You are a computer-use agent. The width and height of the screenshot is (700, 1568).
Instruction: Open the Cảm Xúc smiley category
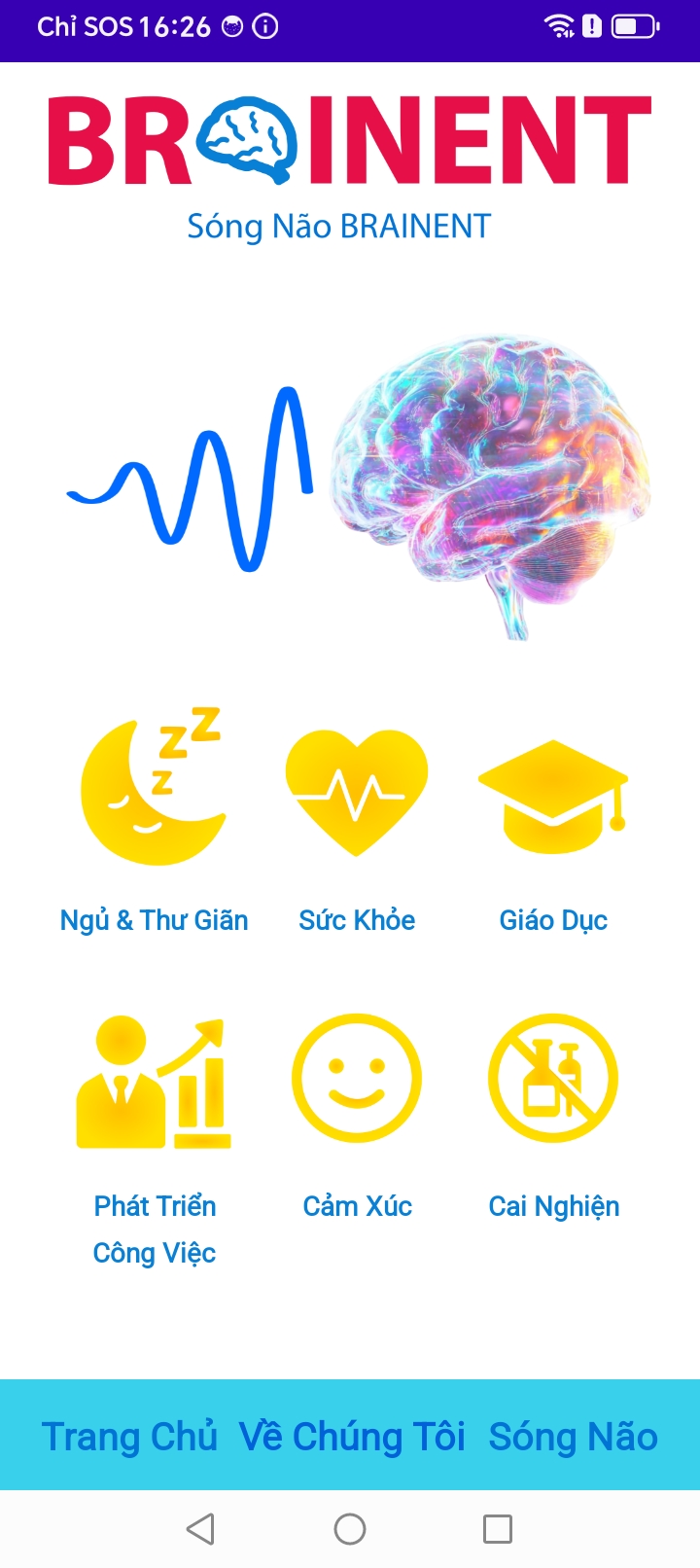[x=356, y=1078]
